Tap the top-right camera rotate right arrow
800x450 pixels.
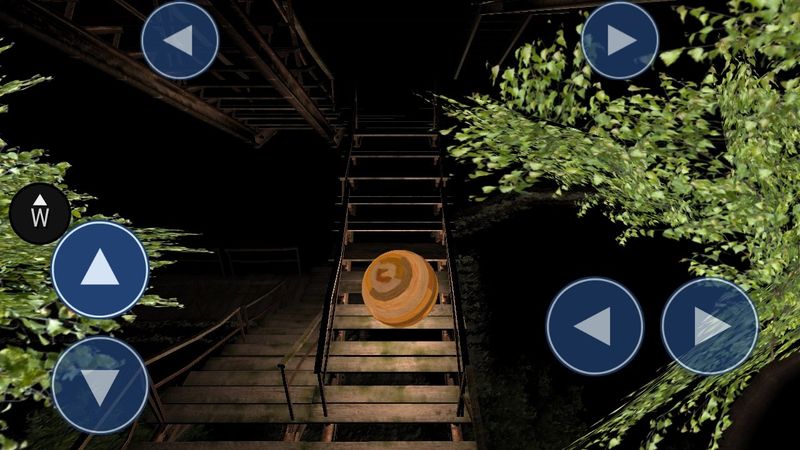pos(620,41)
